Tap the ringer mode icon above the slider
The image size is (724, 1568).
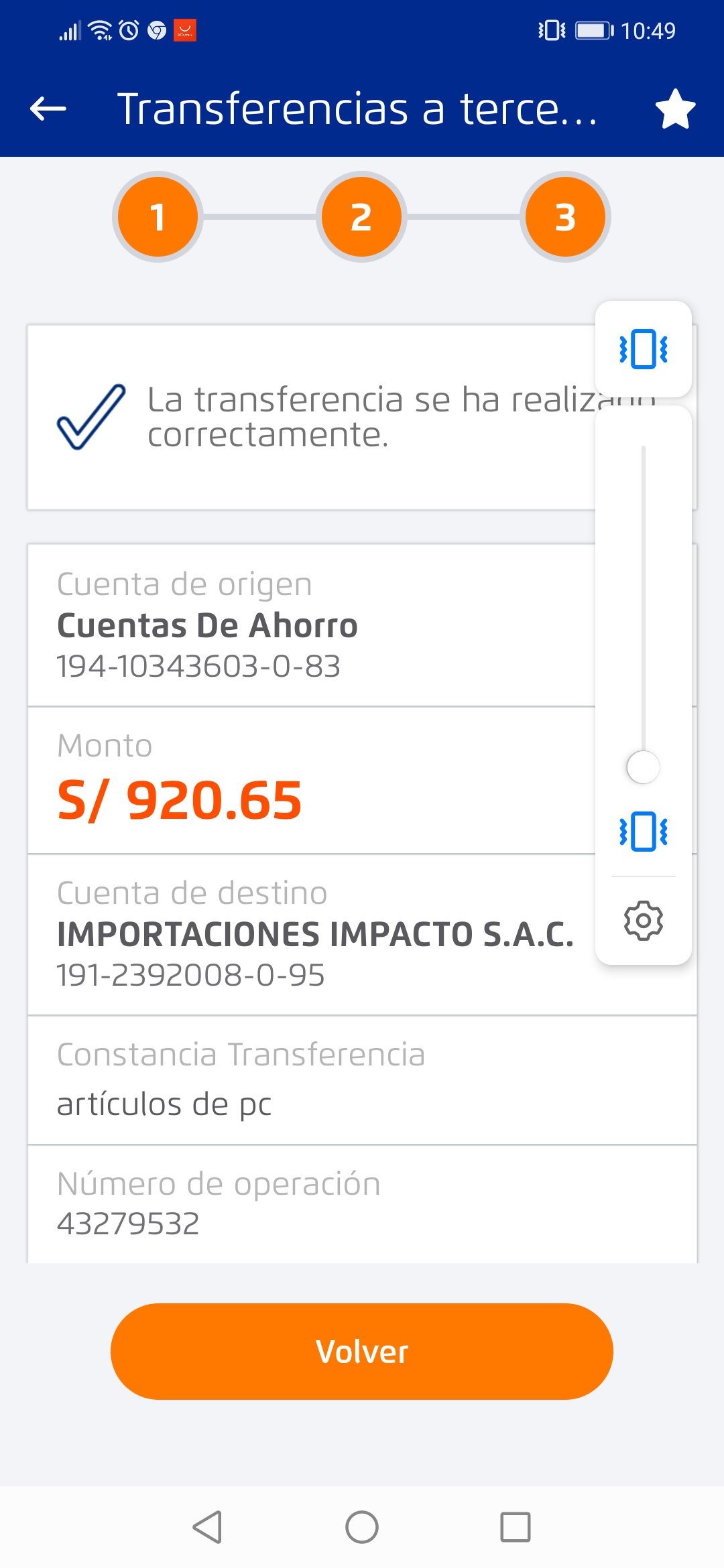644,349
